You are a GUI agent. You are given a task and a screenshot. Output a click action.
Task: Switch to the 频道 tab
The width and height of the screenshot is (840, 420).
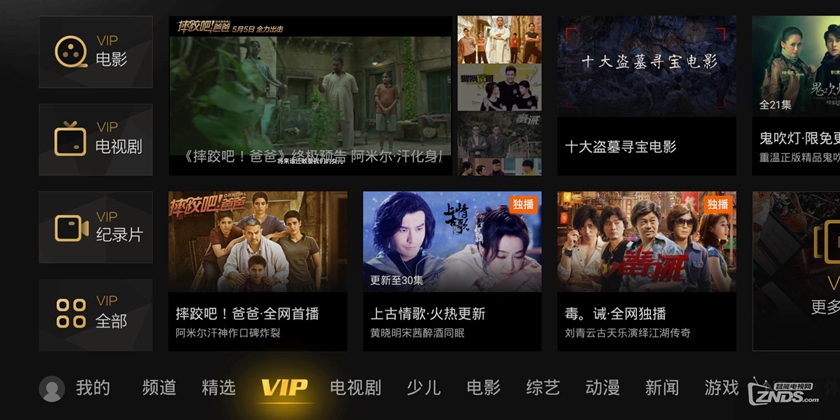[x=159, y=388]
